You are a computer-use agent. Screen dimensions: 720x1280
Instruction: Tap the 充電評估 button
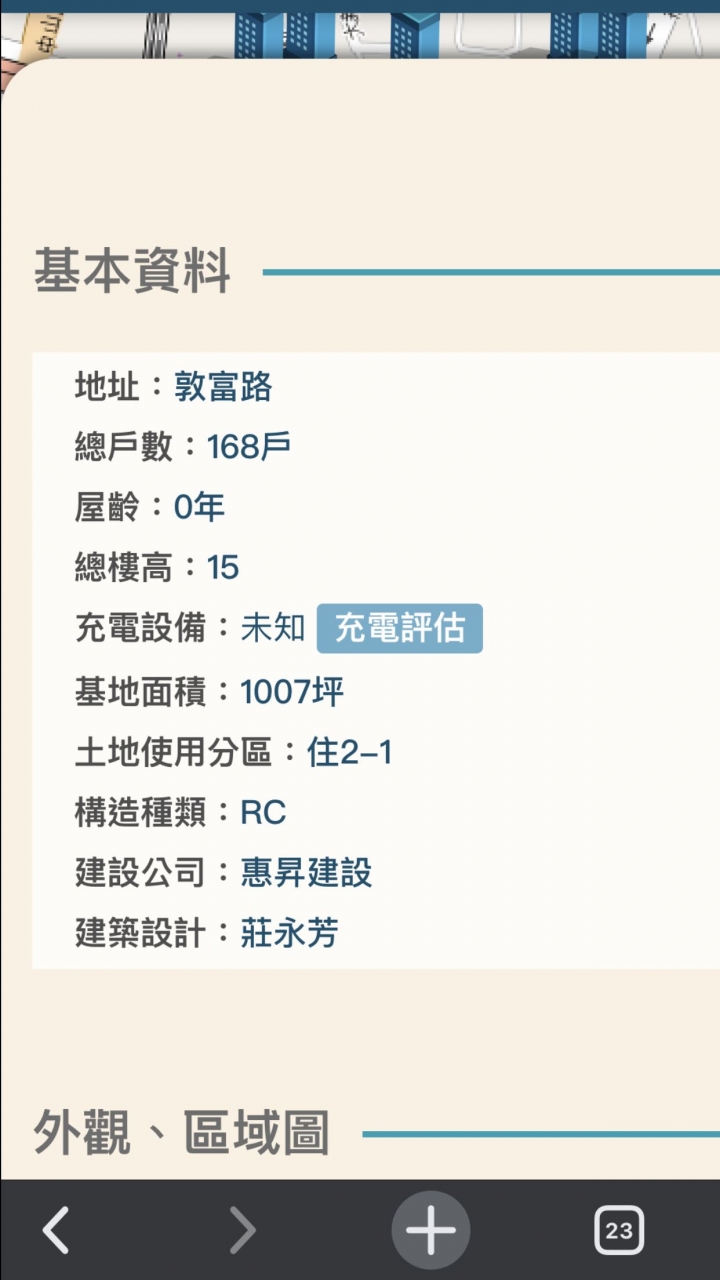pyautogui.click(x=399, y=629)
